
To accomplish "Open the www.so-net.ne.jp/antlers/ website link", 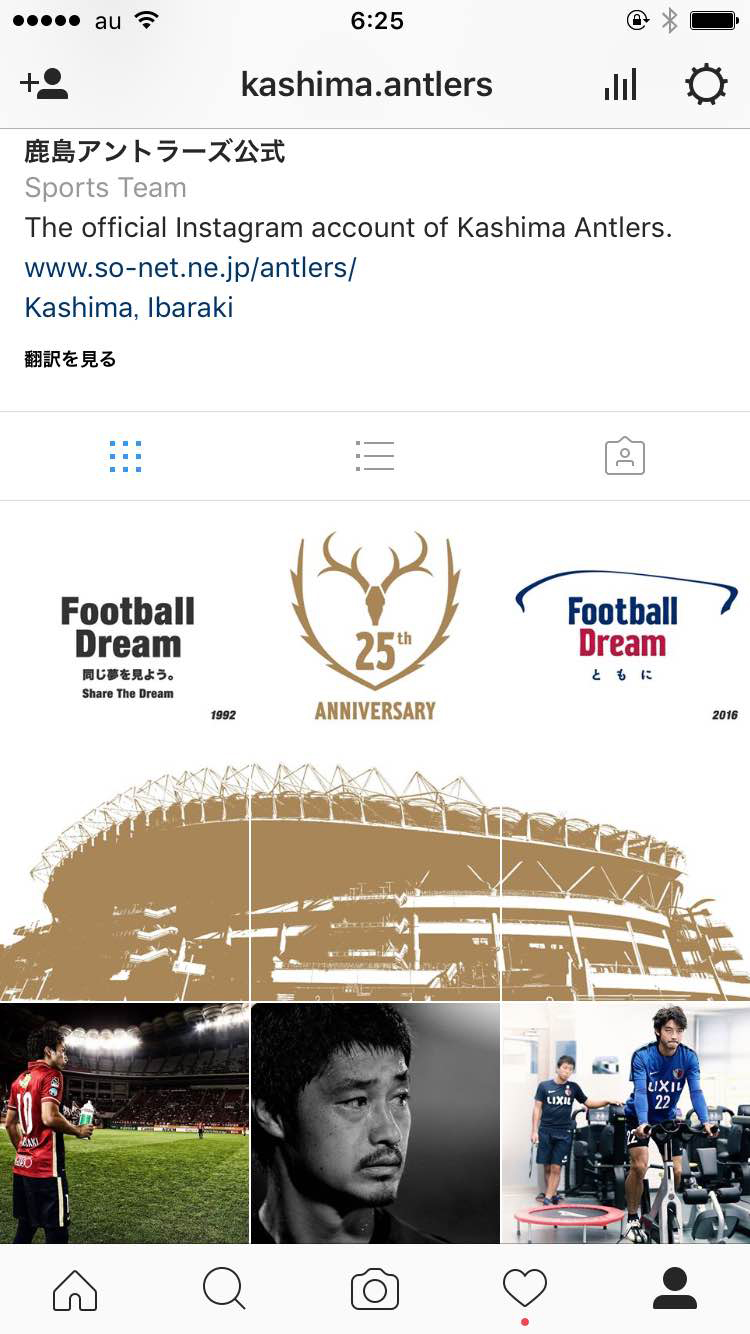I will point(190,268).
